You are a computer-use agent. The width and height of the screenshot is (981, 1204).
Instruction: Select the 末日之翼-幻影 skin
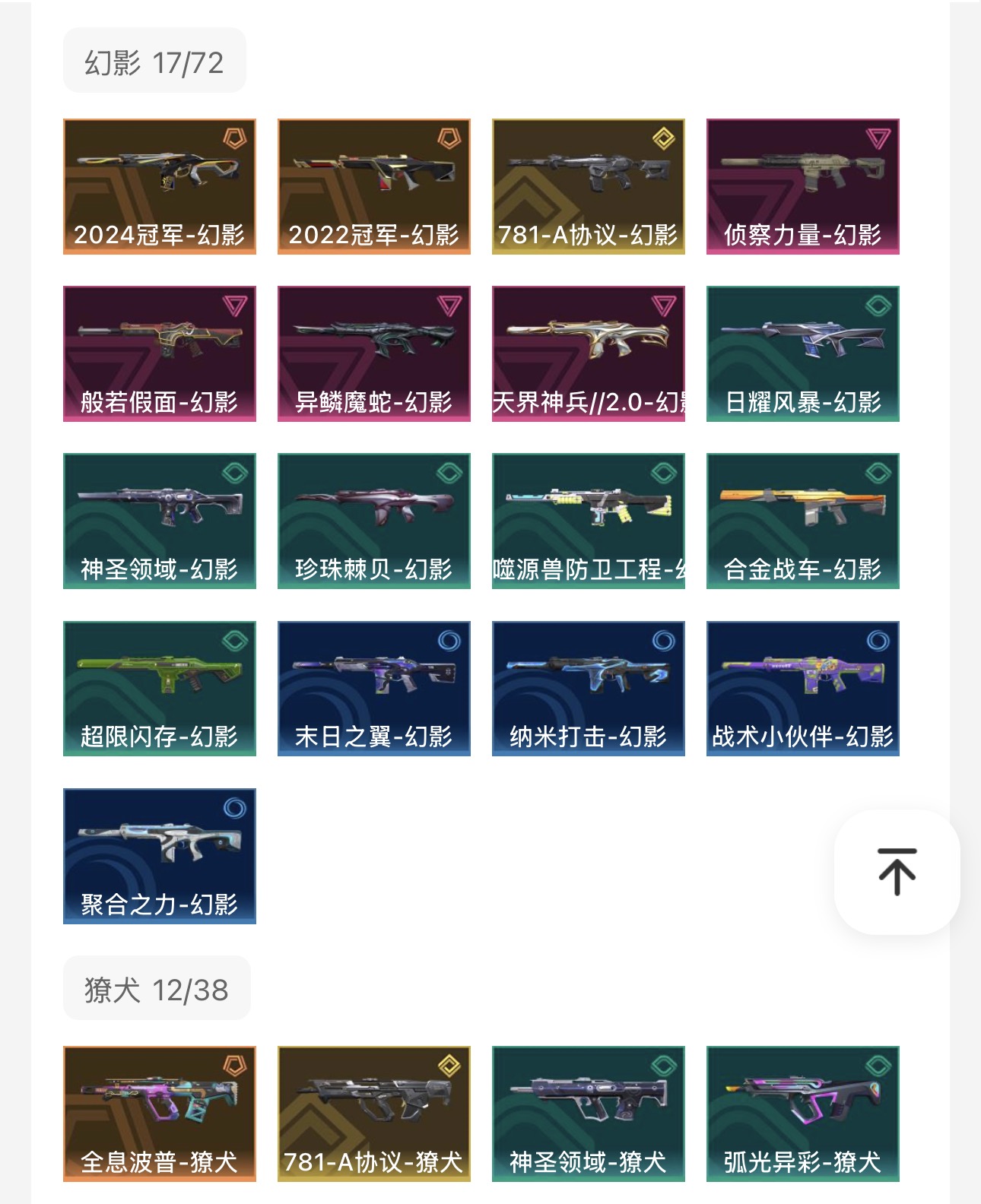coord(374,689)
